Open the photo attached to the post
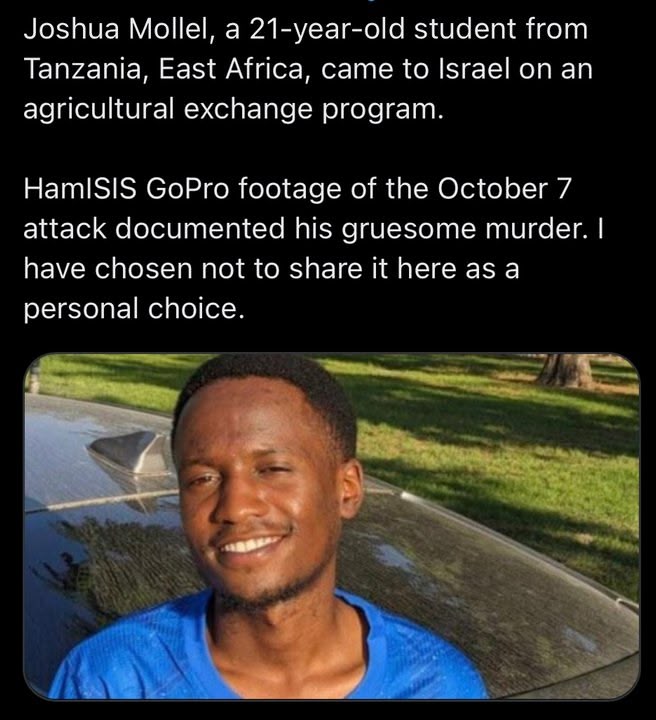 pyautogui.click(x=331, y=526)
